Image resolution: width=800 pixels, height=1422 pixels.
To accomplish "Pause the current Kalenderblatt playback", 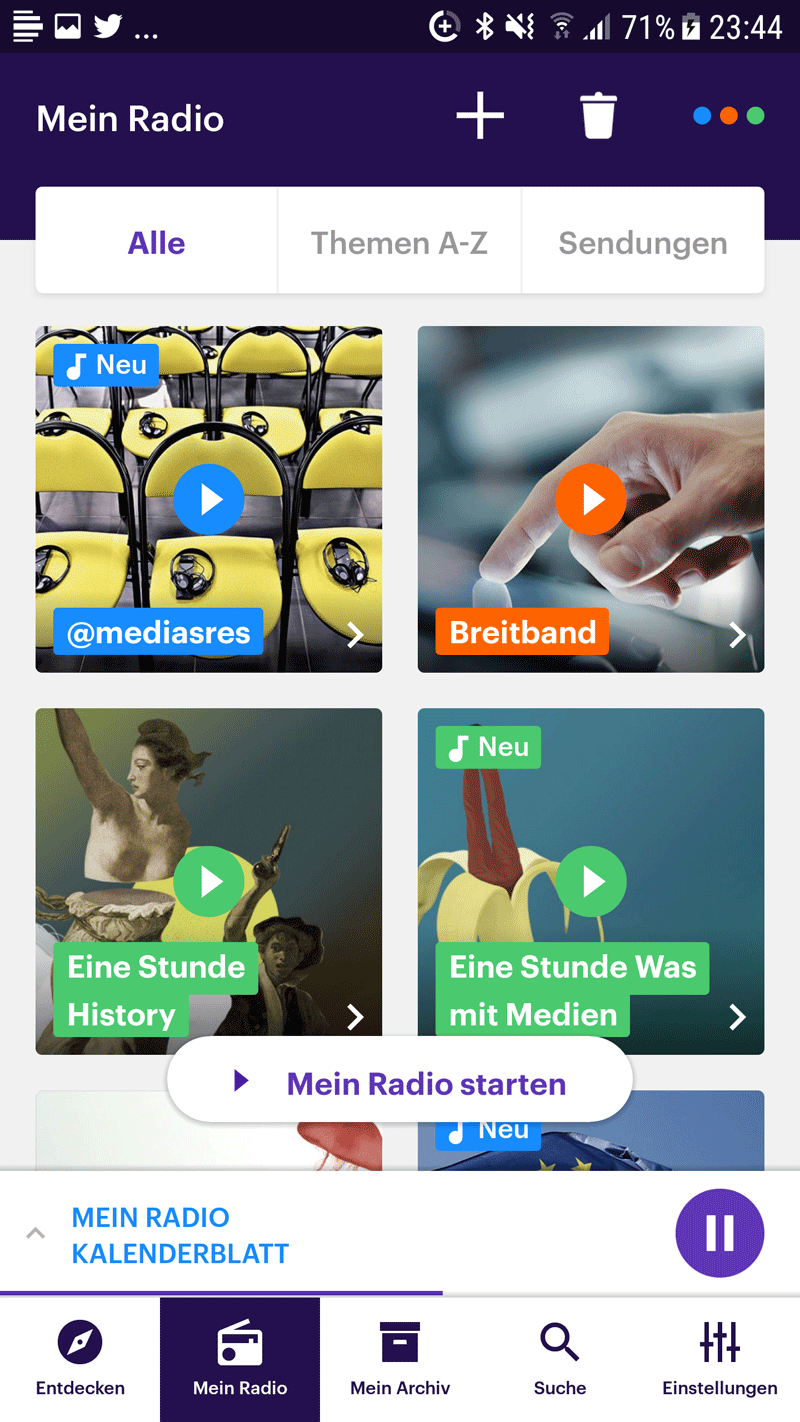I will point(720,1233).
